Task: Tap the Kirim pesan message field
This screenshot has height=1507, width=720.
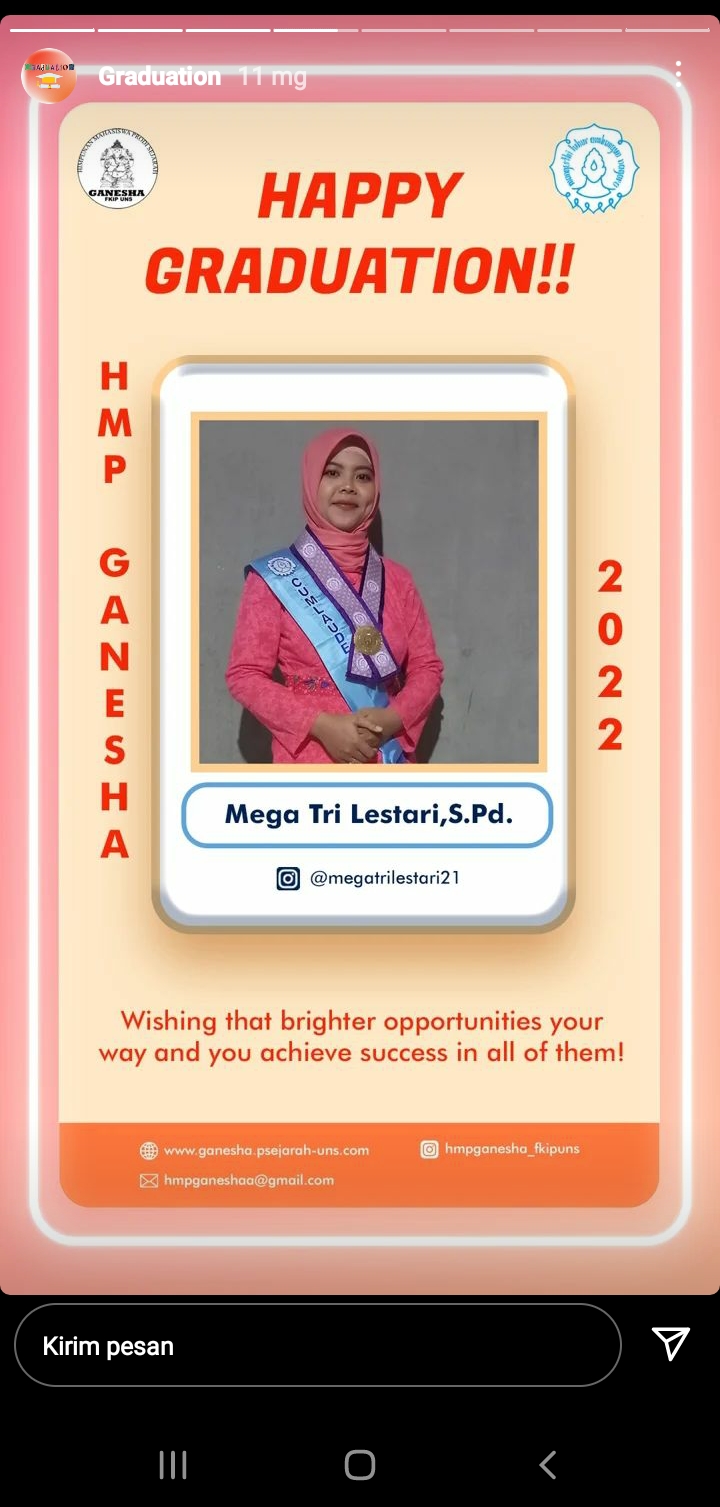Action: 317,1346
